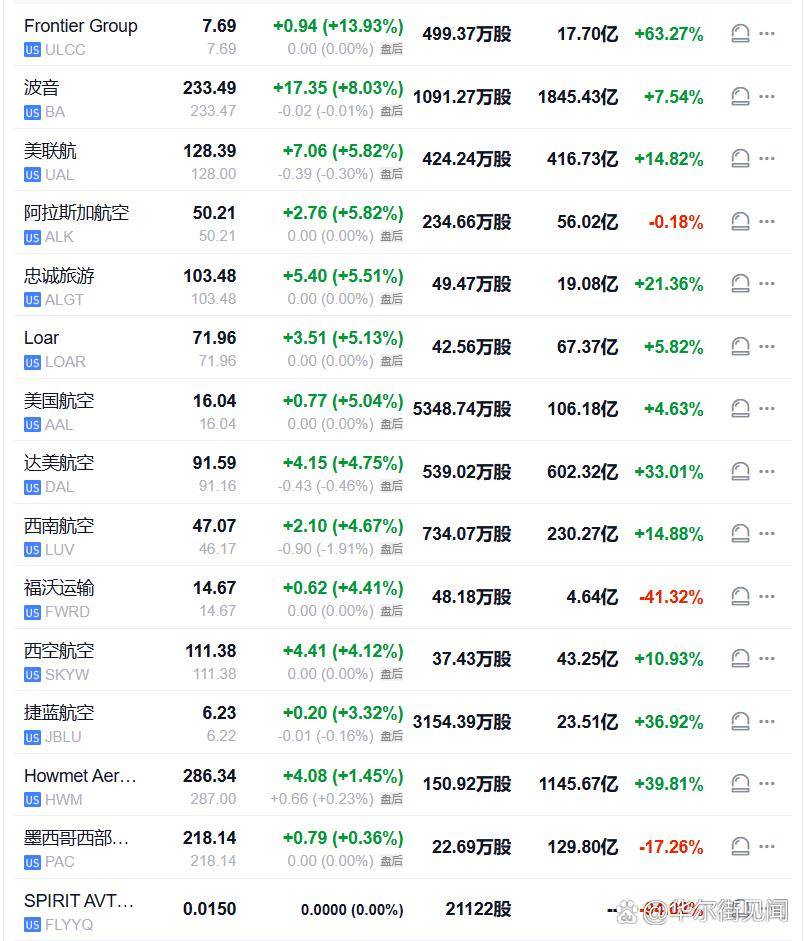Show more options for Howmet Aer HWM
804x941 pixels.
[767, 783]
